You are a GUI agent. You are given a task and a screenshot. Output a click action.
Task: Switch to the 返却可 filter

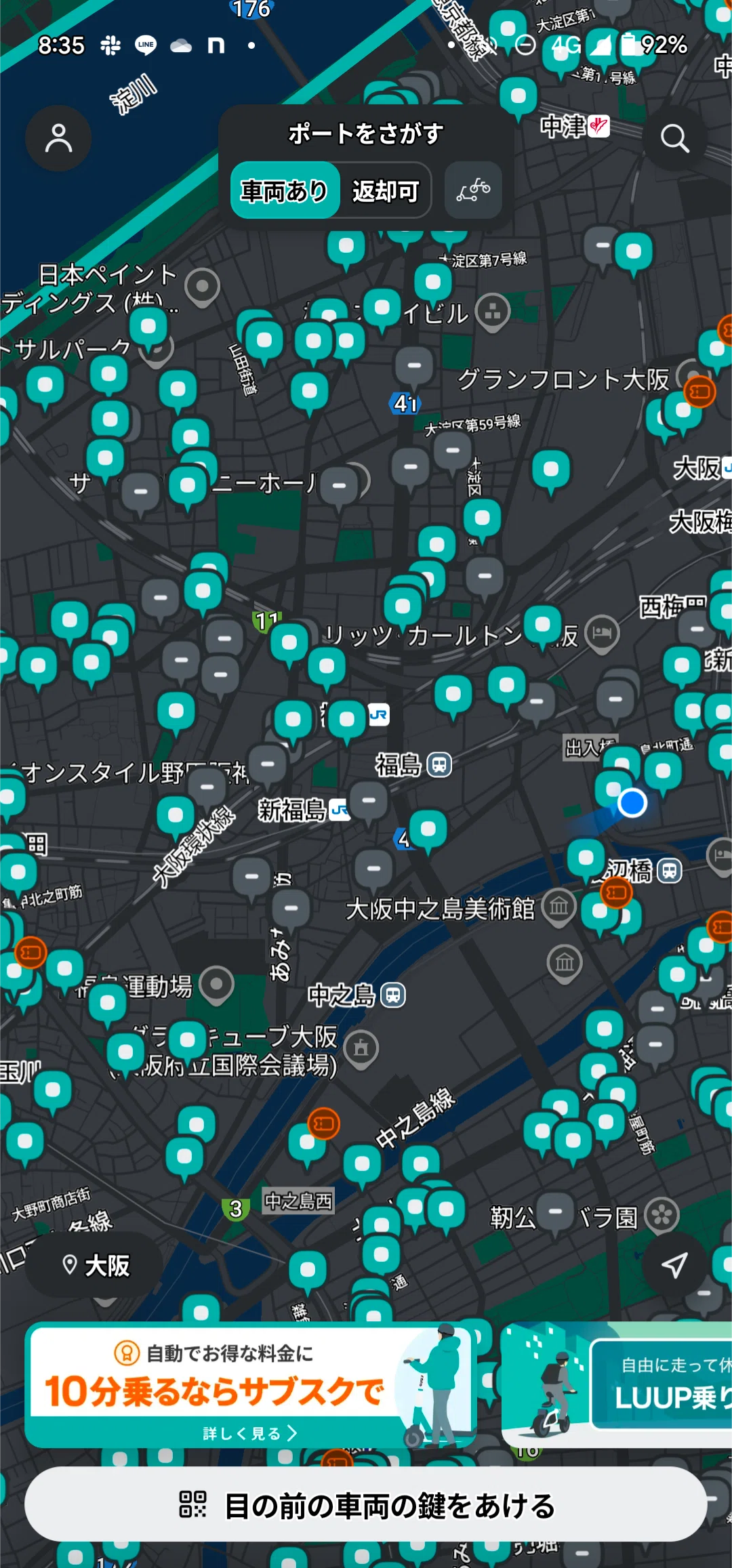[385, 190]
